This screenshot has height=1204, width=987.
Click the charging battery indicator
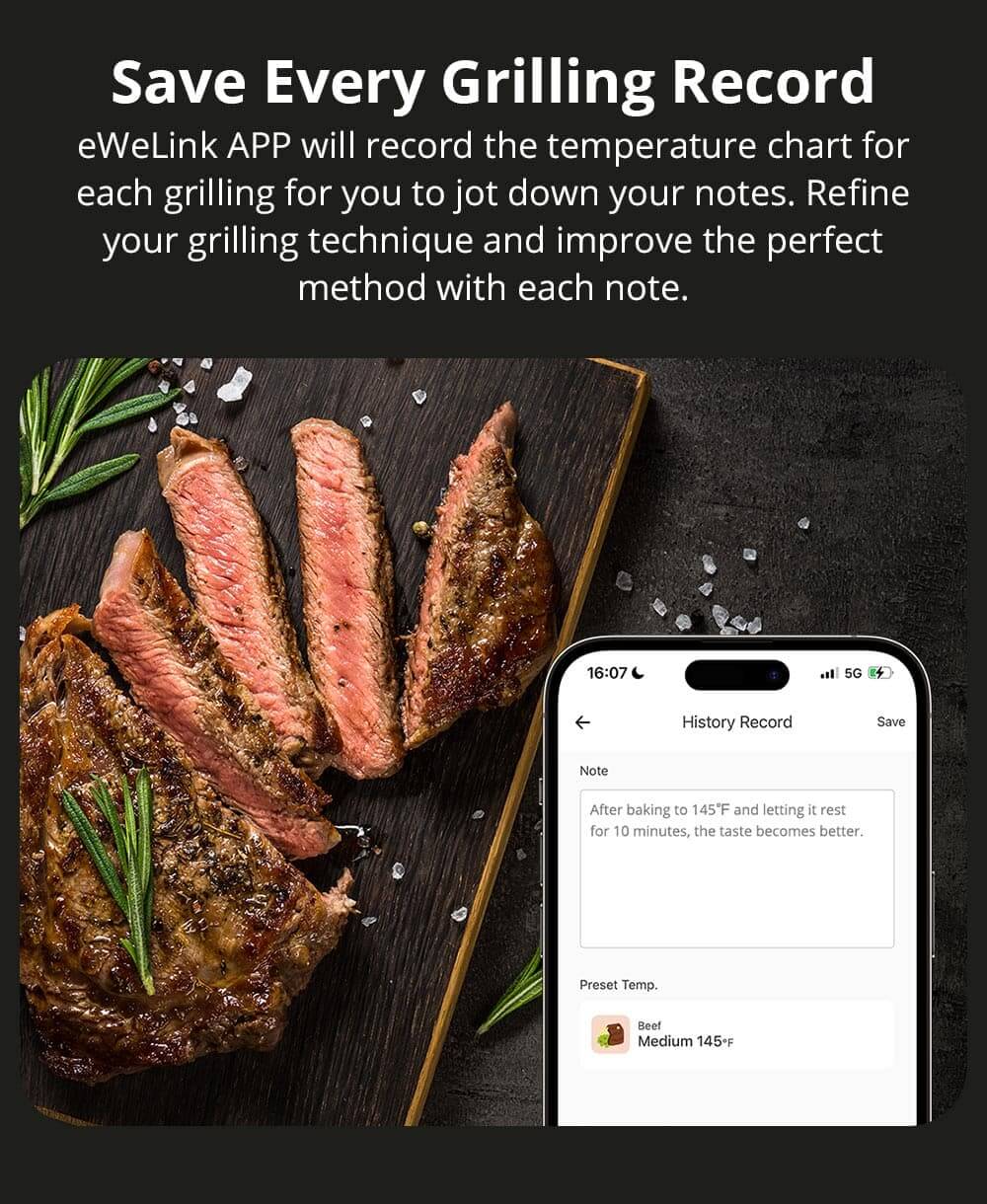(880, 673)
